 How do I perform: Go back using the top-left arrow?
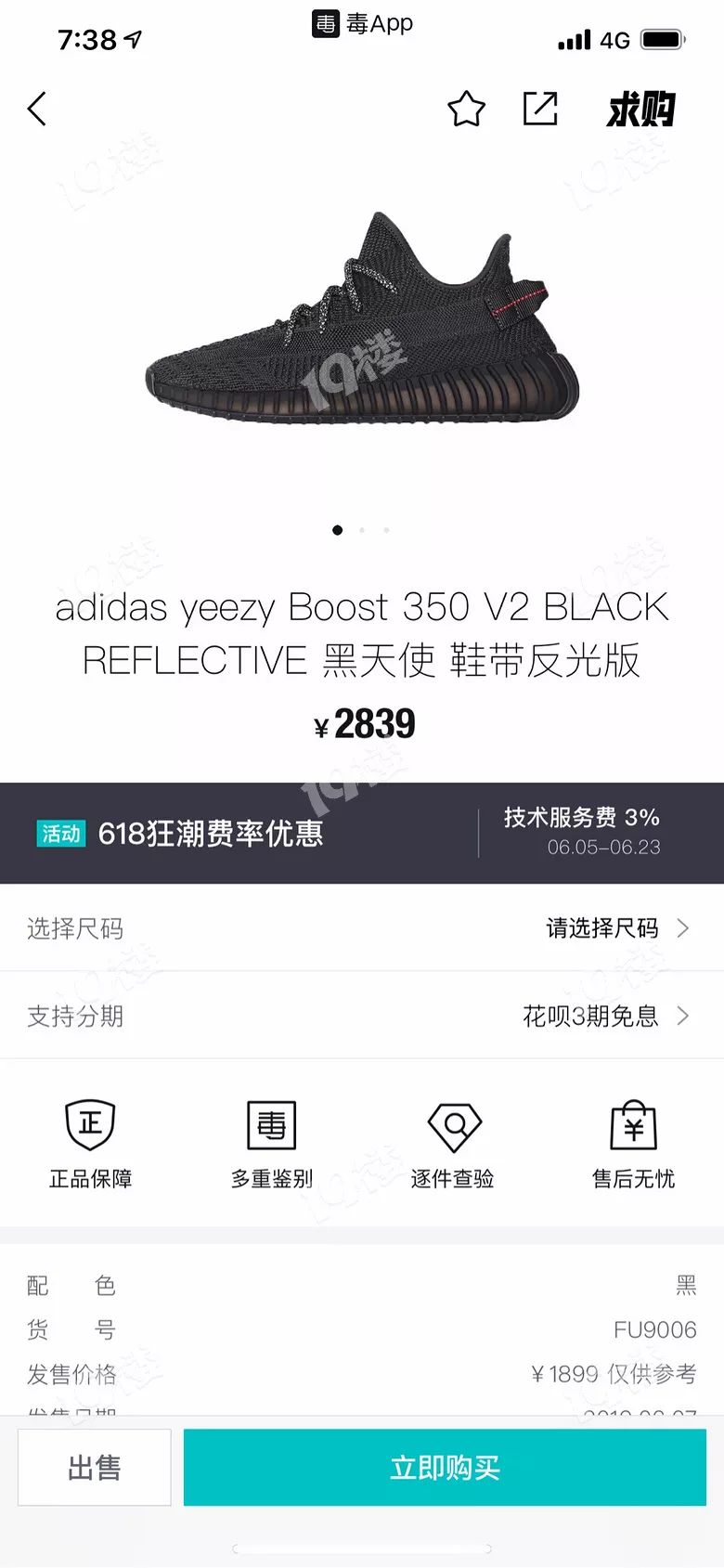(37, 110)
